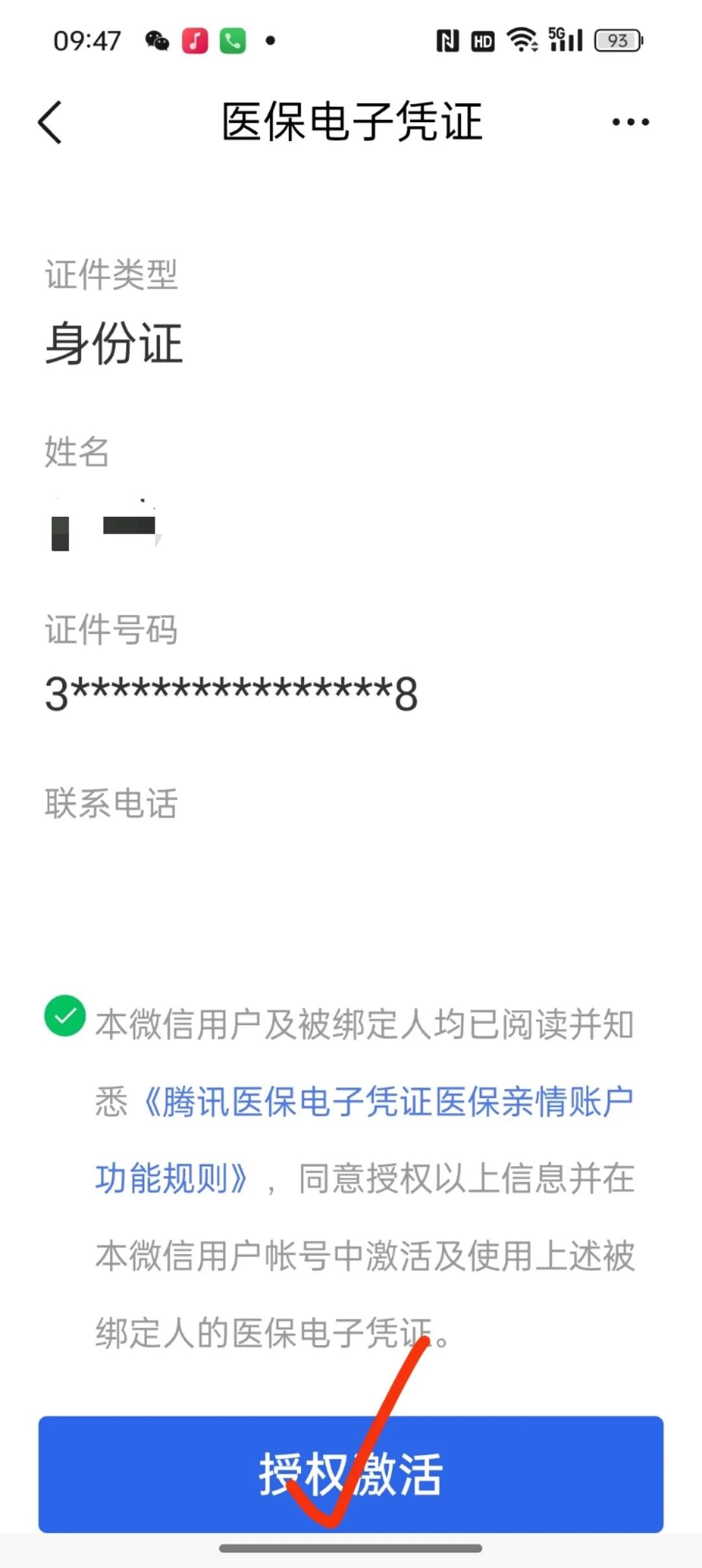Open the three-dot more menu
This screenshot has height=1568, width=702.
click(630, 122)
